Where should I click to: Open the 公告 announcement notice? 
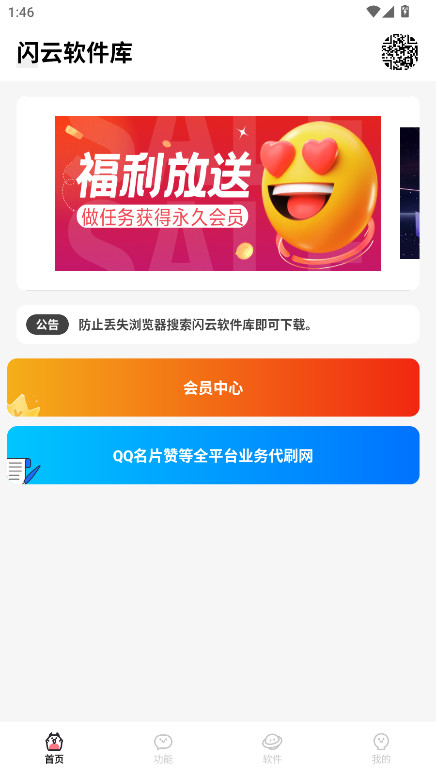click(218, 324)
